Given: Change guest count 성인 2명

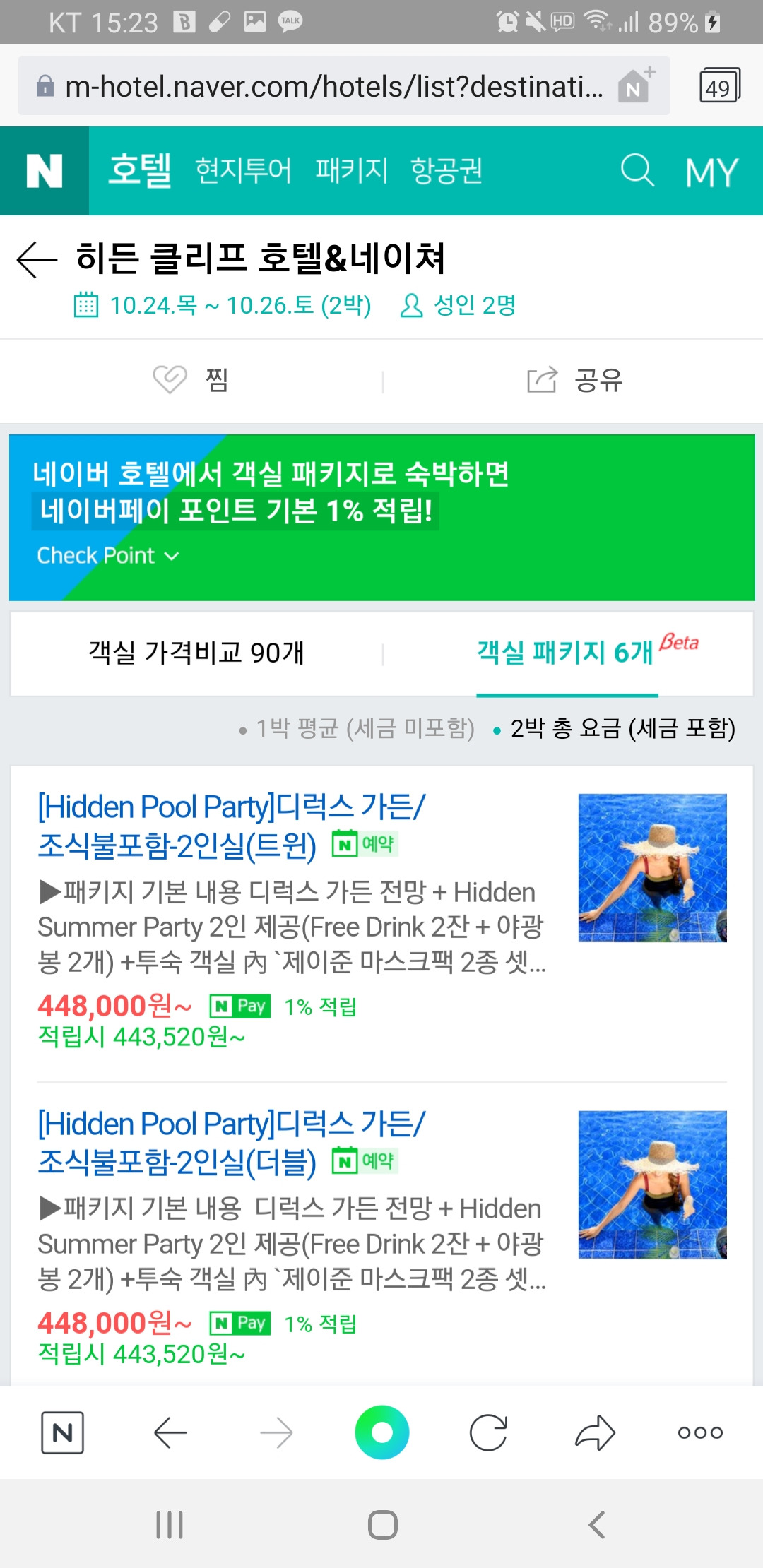Looking at the screenshot, I should tap(458, 306).
